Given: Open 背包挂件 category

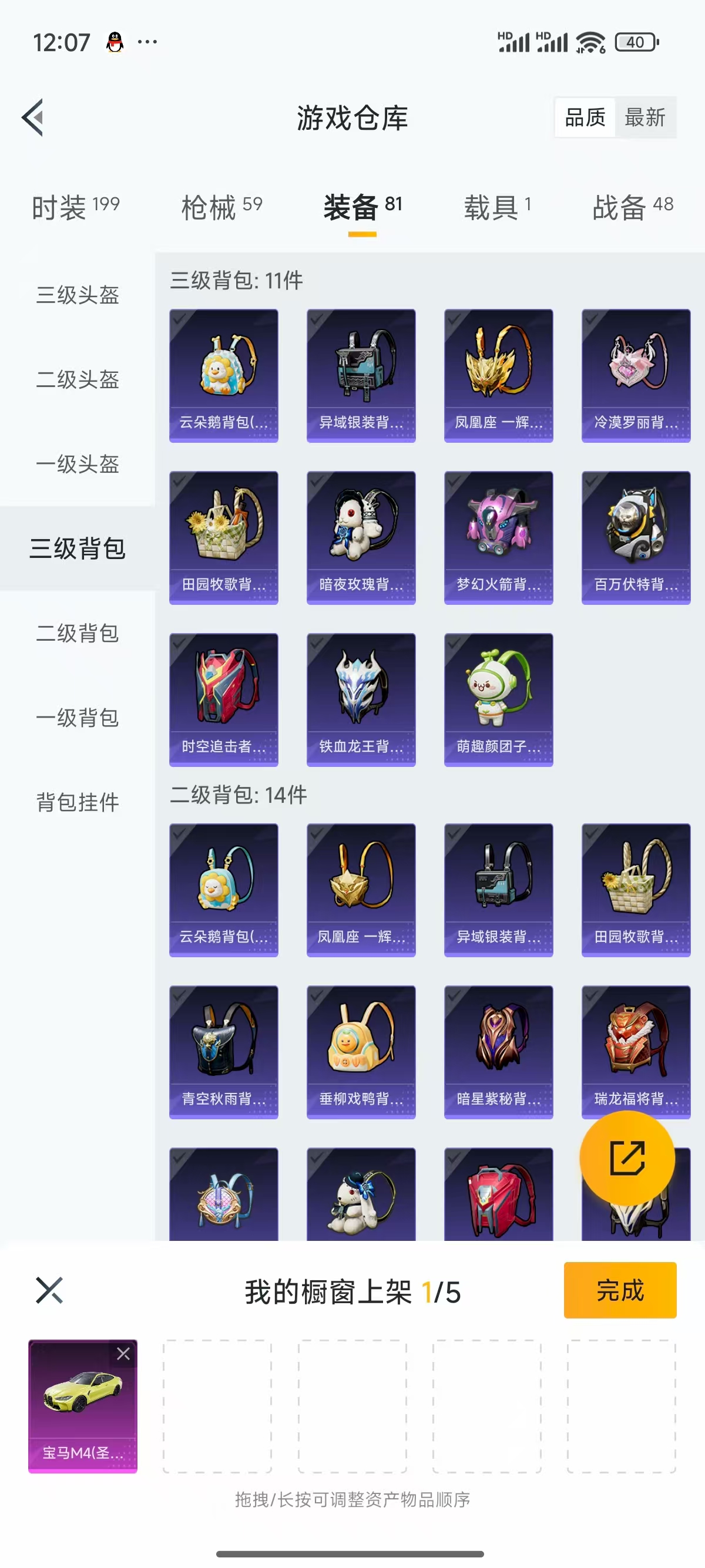Looking at the screenshot, I should (x=78, y=802).
